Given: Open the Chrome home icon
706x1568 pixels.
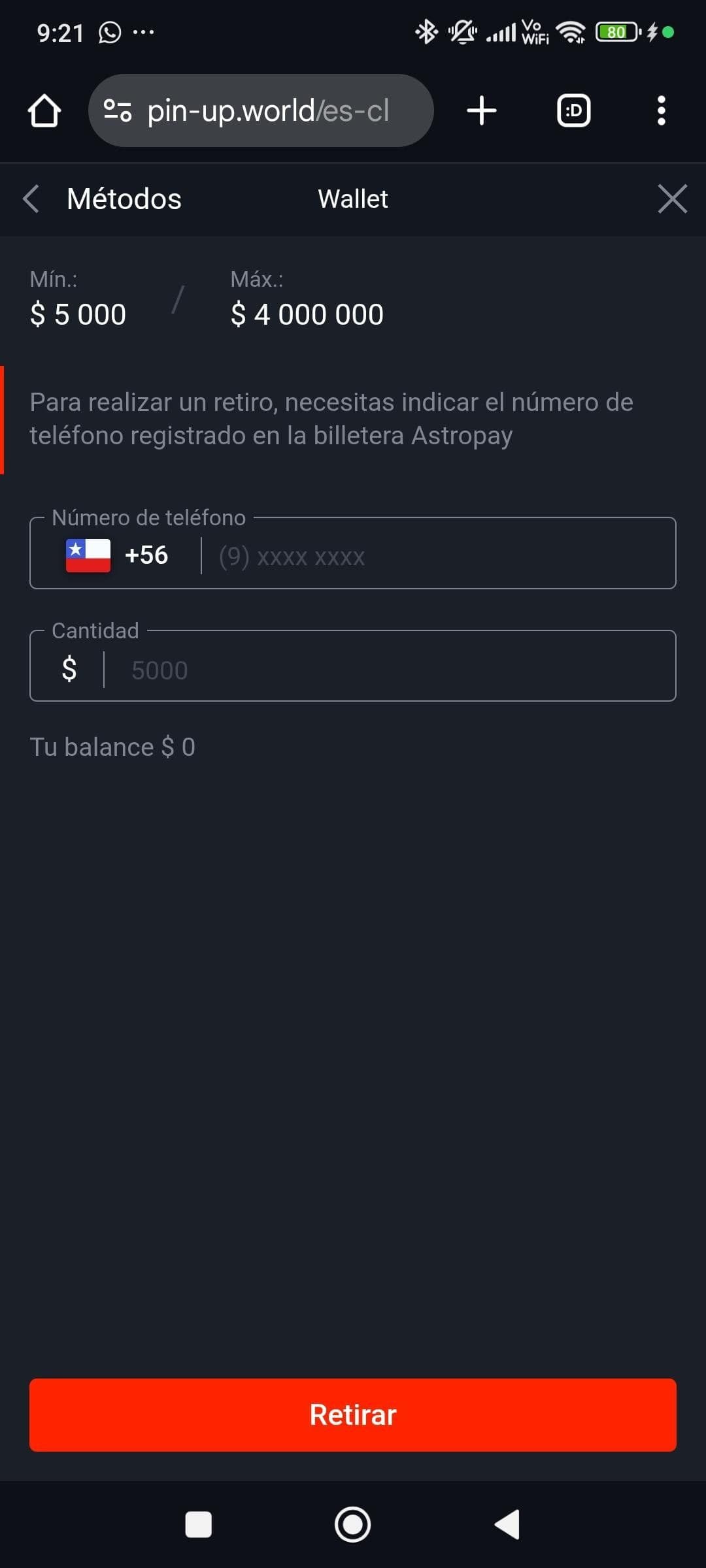Looking at the screenshot, I should coord(44,110).
